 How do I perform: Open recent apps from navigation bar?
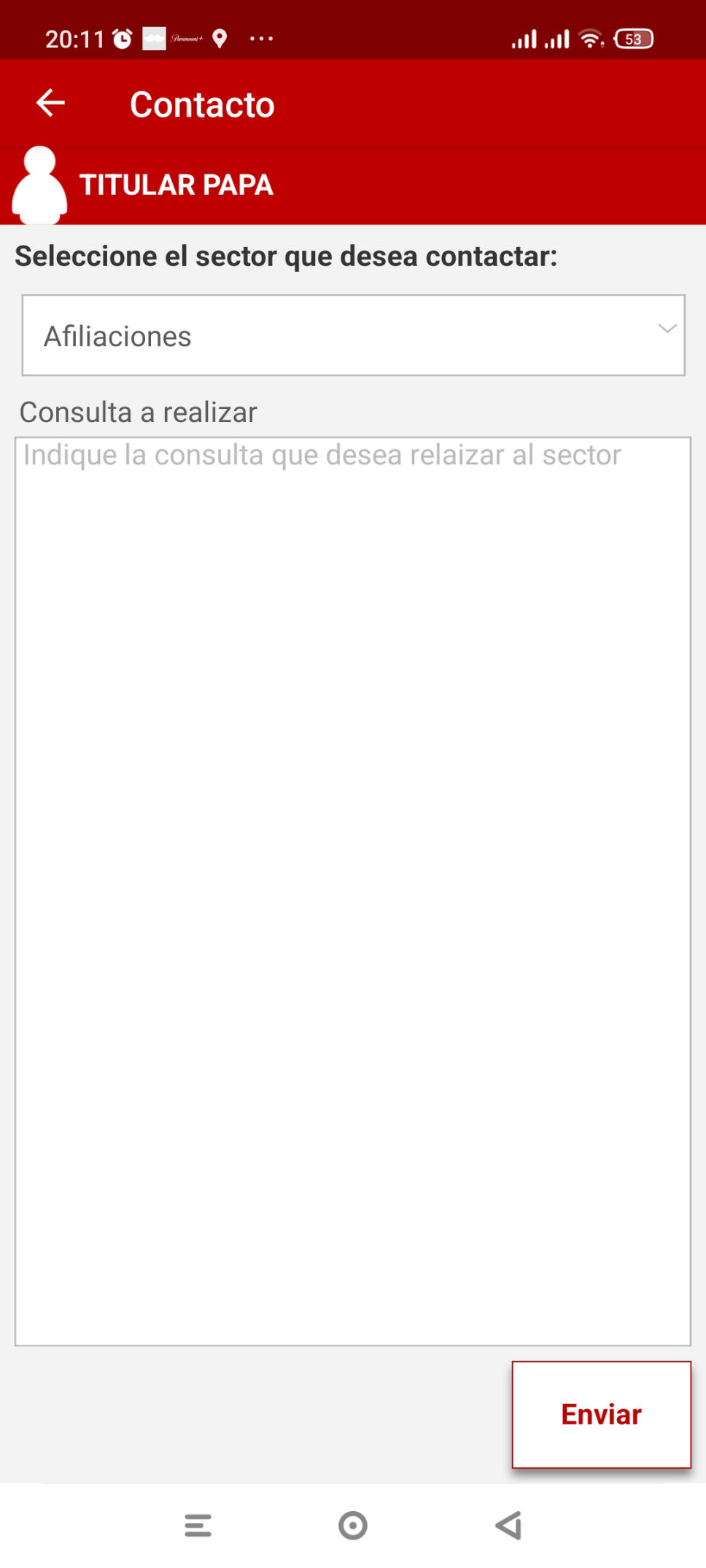[198, 1525]
